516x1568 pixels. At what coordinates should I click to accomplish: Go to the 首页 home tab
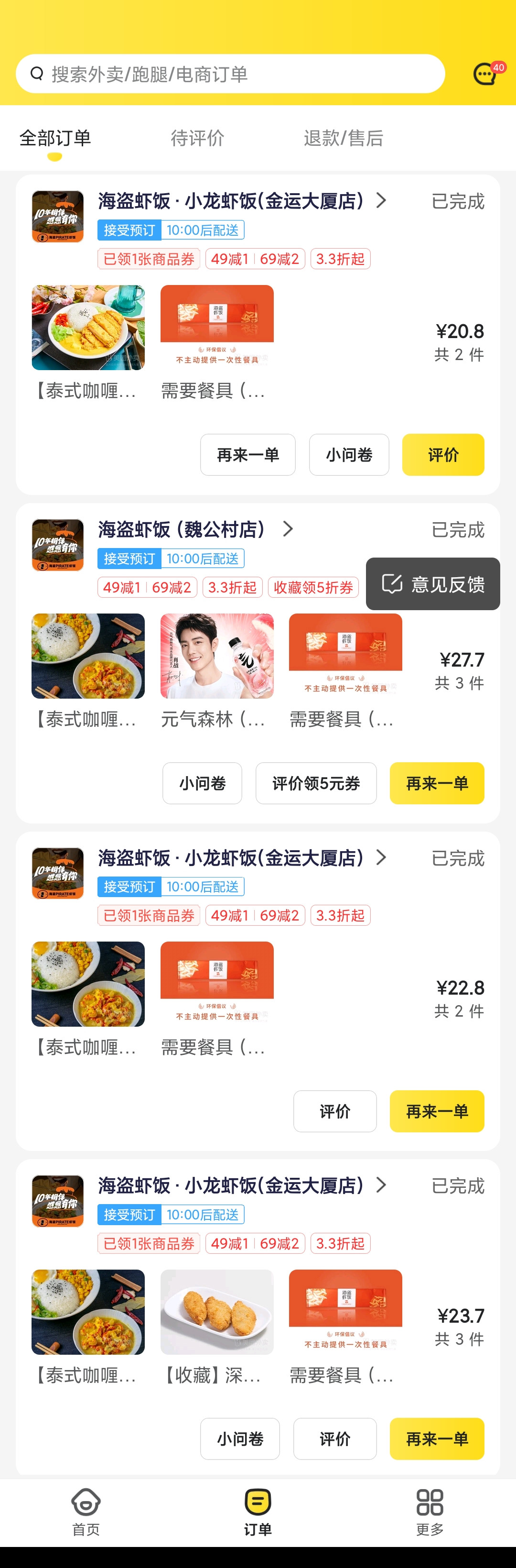pos(86,1512)
